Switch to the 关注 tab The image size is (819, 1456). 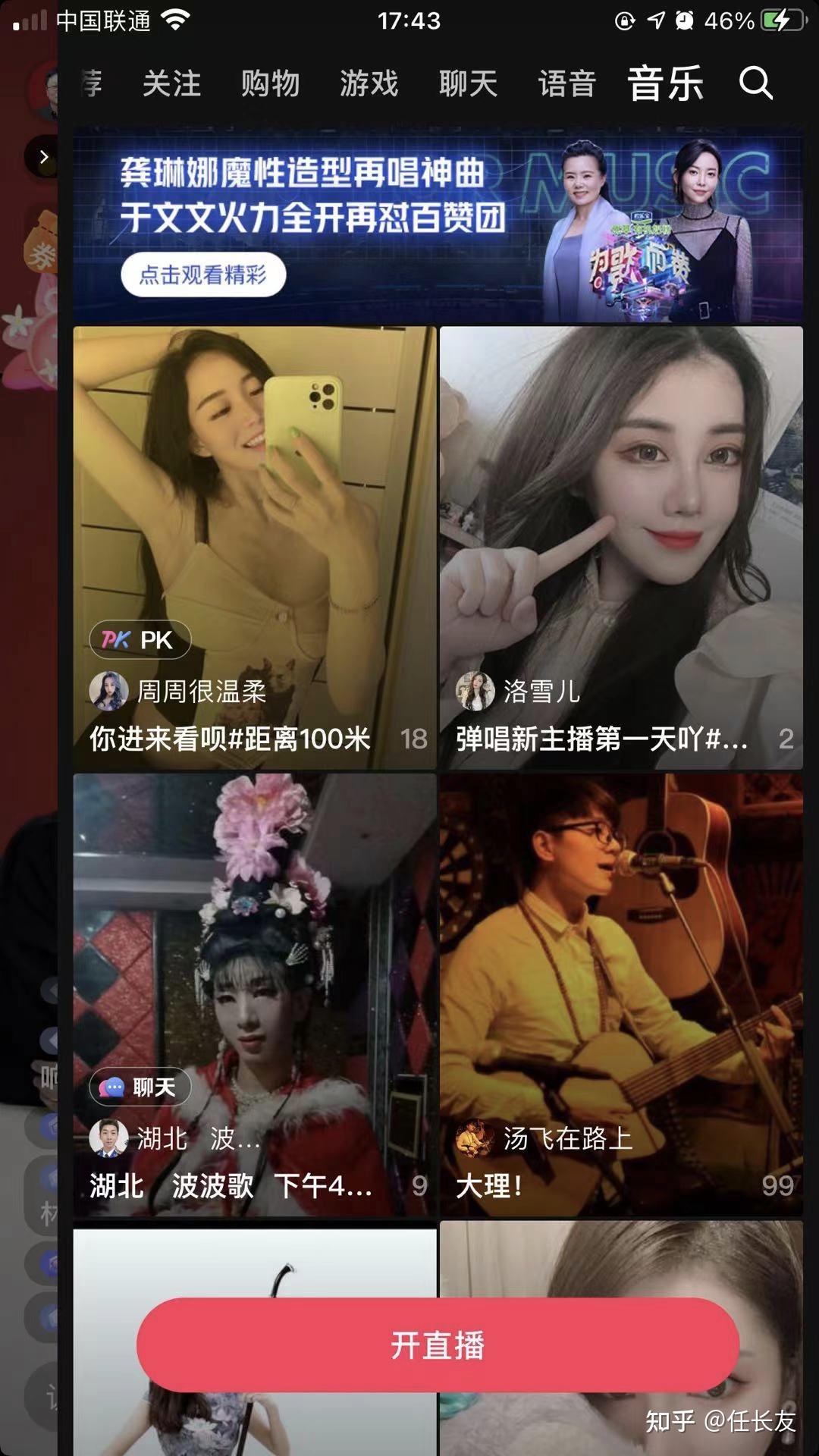pyautogui.click(x=171, y=83)
